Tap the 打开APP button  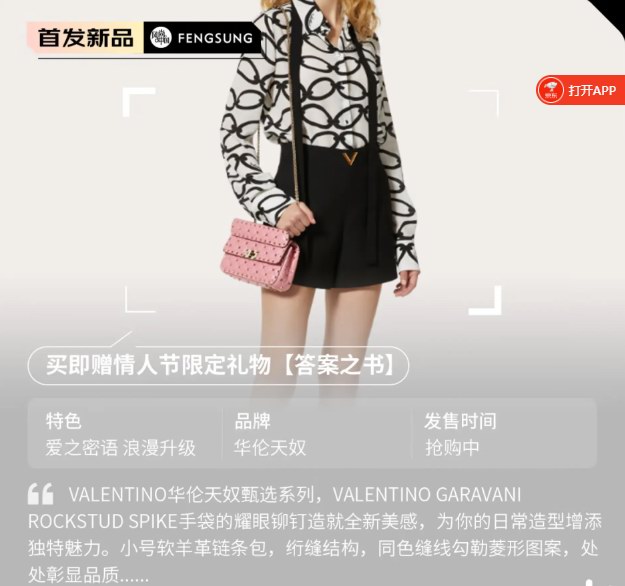582,90
